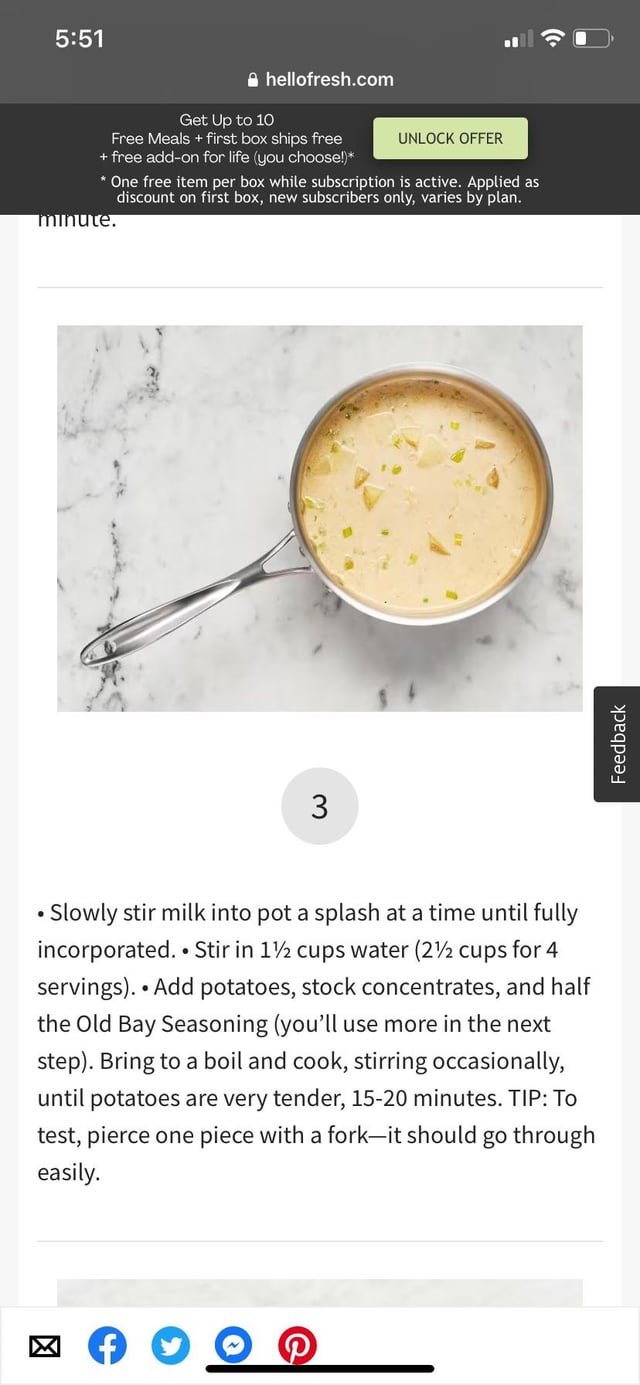Open the Feedback side tab
This screenshot has width=640, height=1385.
click(617, 744)
